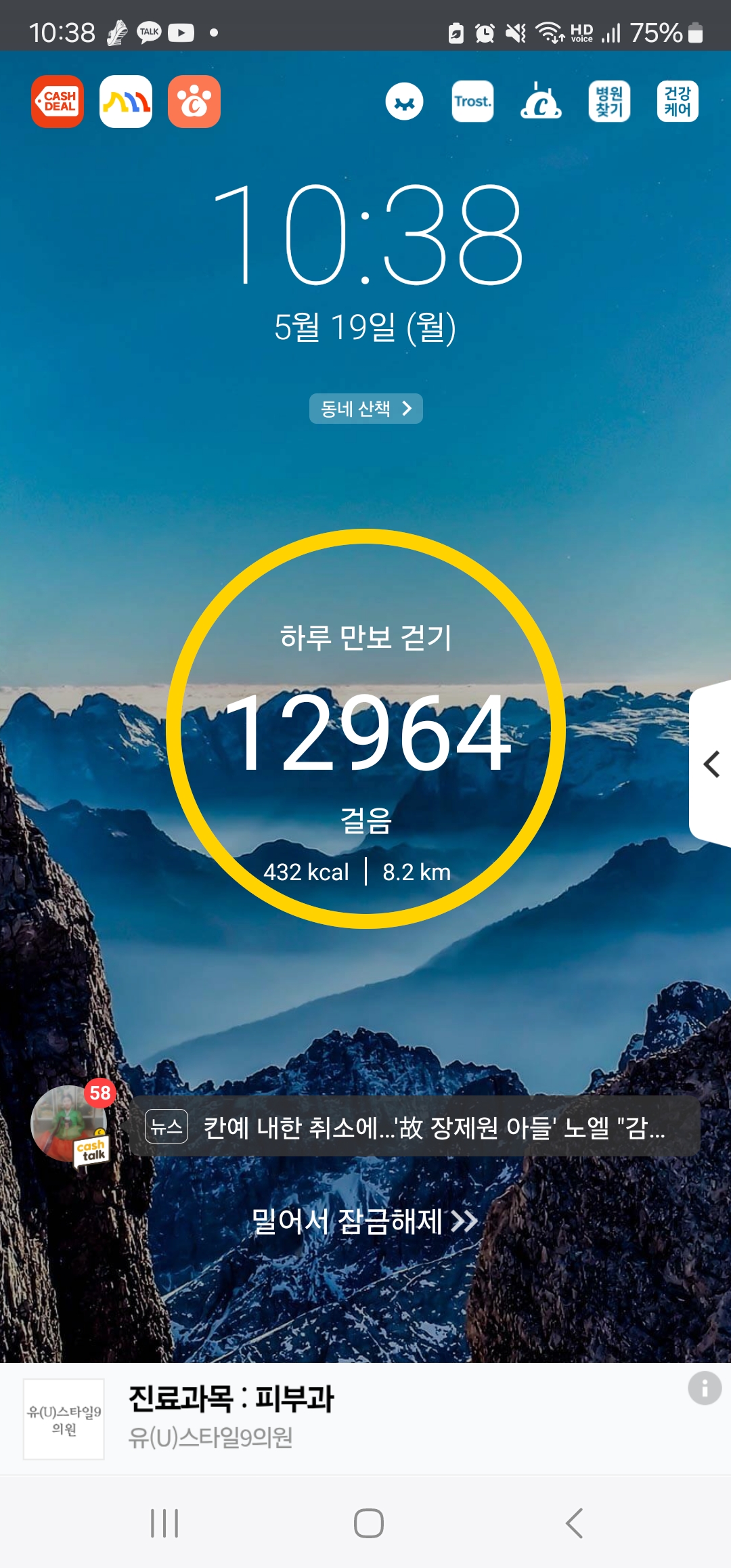Open the colorful wave logo shortcut
Viewport: 731px width, 1568px height.
(126, 102)
